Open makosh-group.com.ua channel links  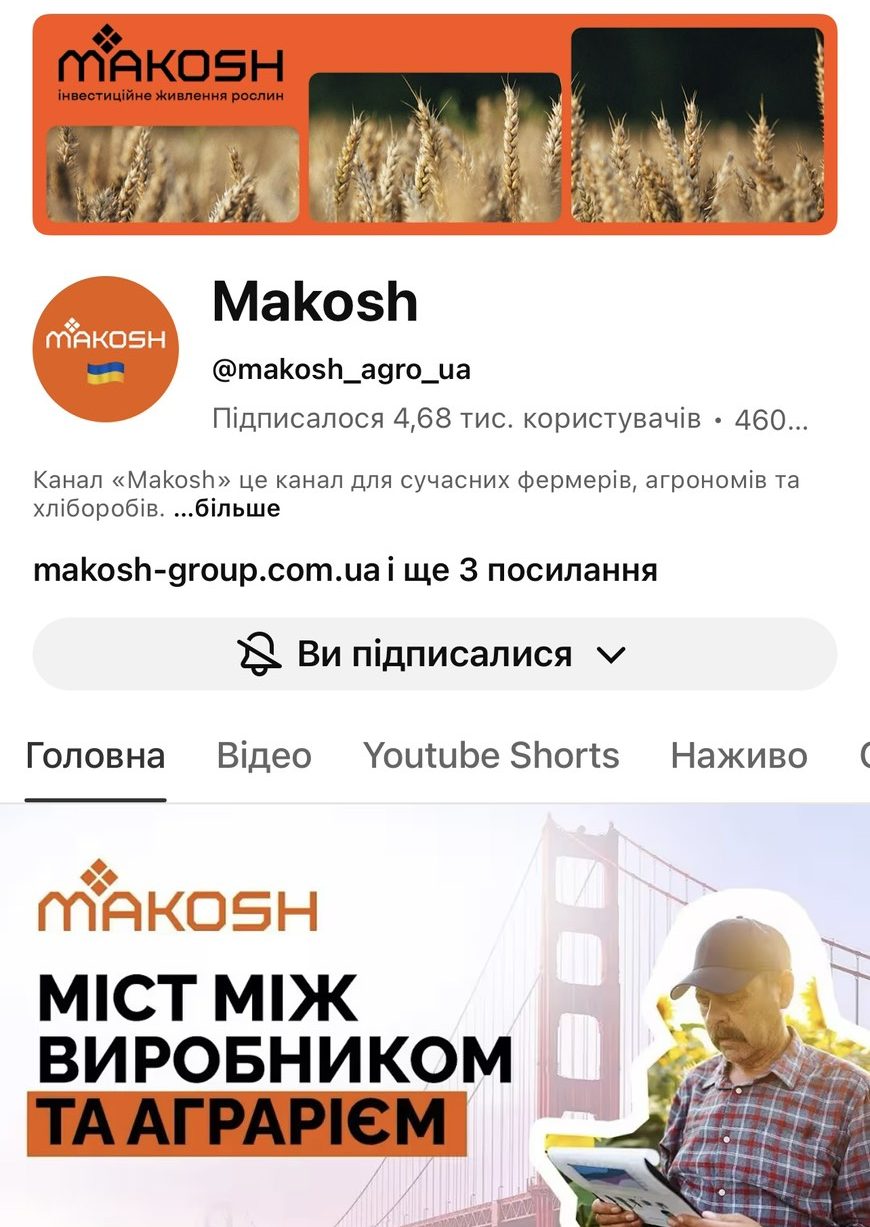click(345, 570)
